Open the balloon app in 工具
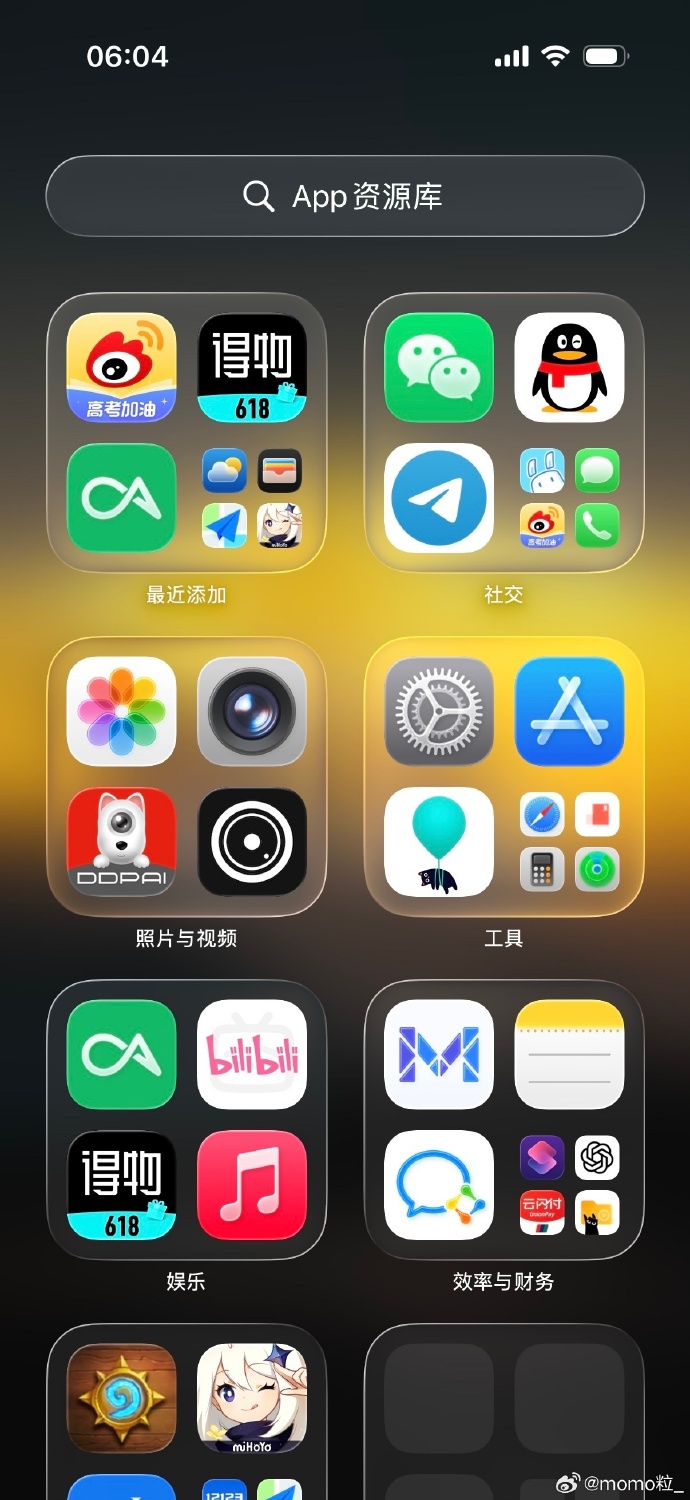 [x=439, y=841]
